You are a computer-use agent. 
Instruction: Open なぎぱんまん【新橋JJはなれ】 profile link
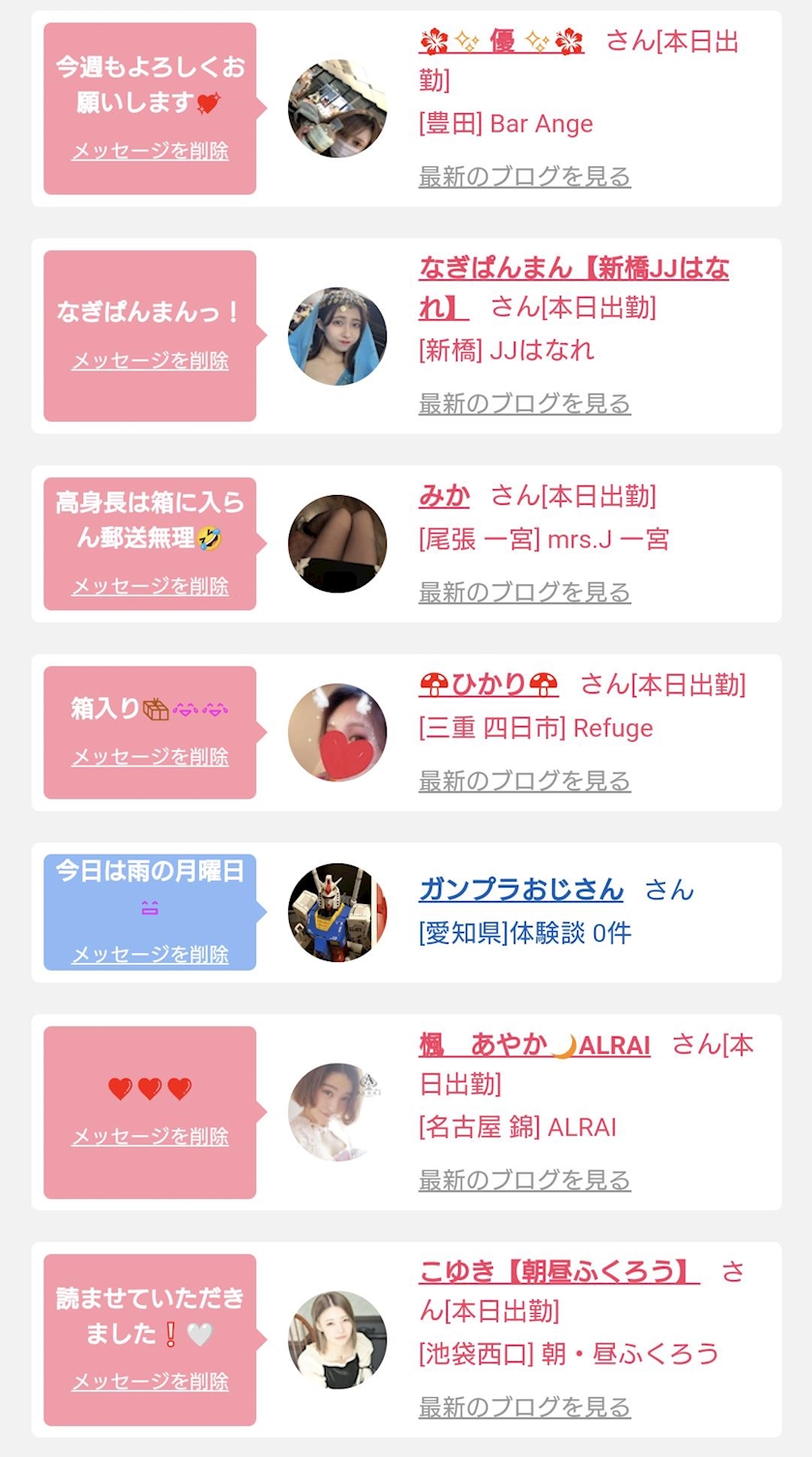click(x=573, y=269)
